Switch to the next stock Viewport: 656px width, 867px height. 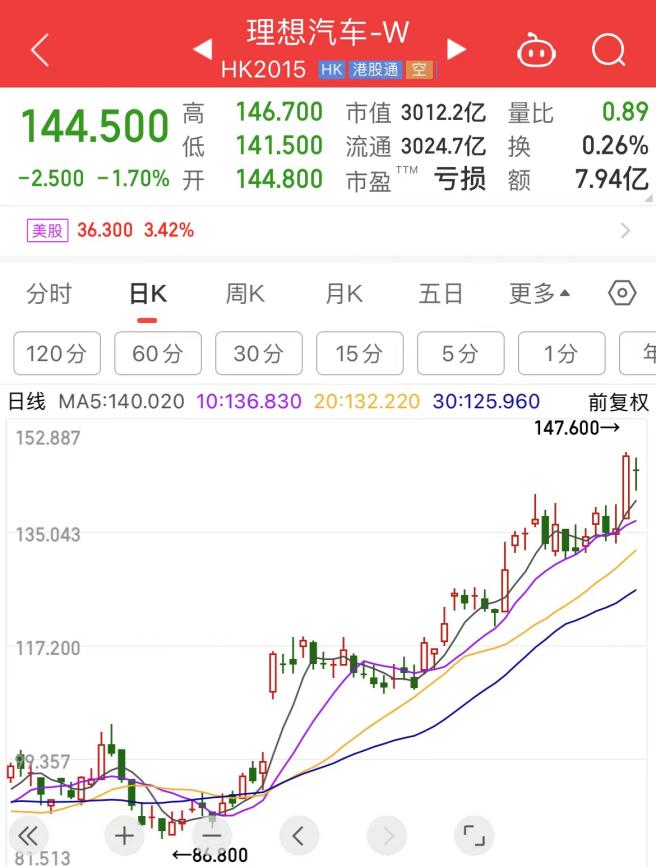tap(456, 49)
